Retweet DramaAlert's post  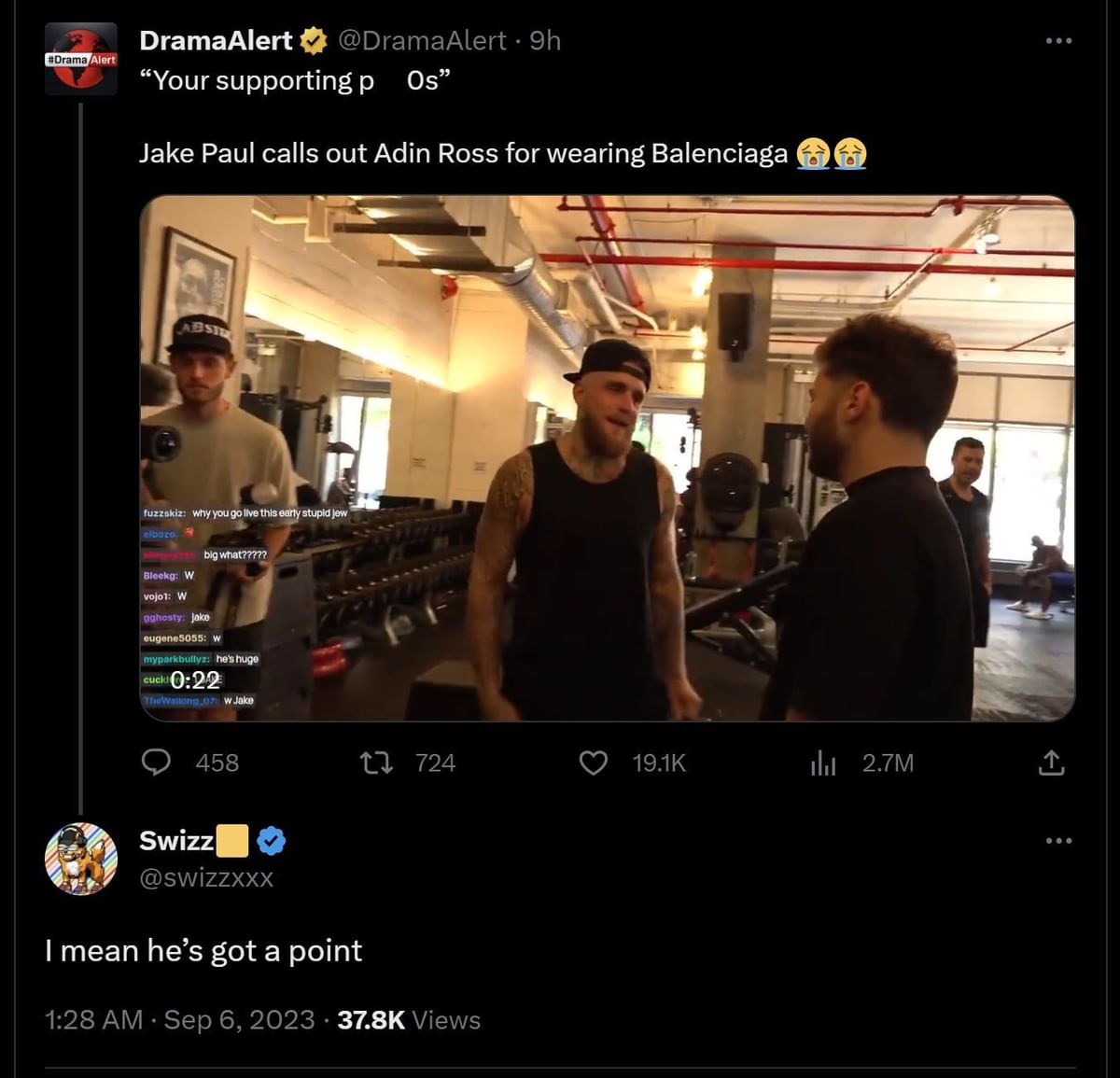377,763
